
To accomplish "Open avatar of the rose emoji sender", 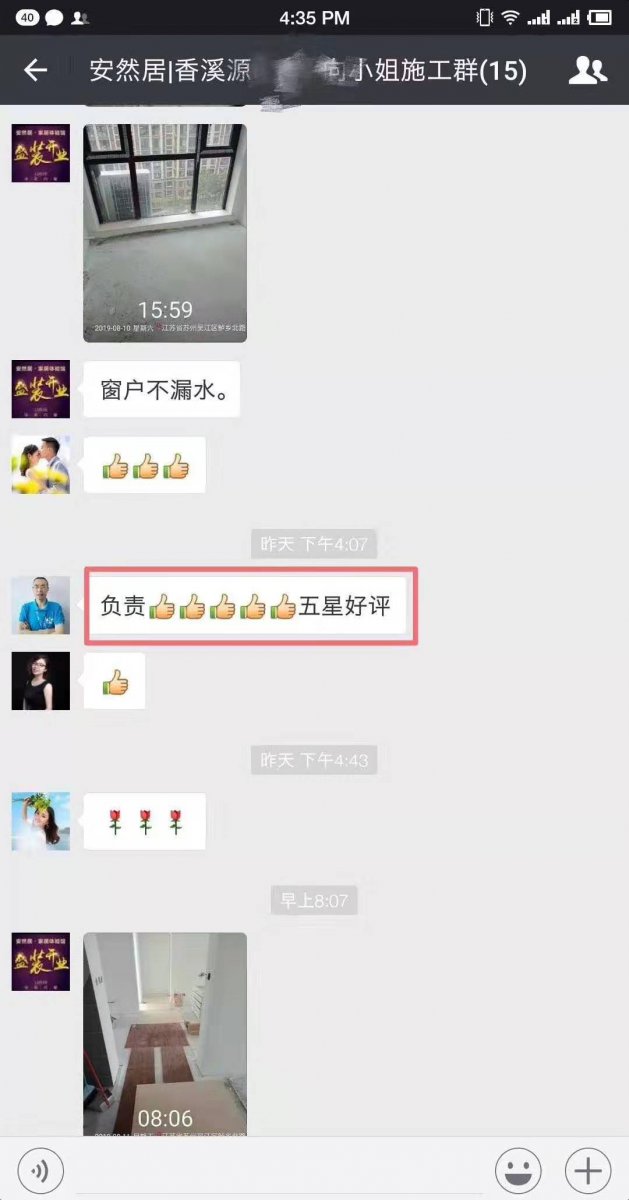I will tap(41, 821).
